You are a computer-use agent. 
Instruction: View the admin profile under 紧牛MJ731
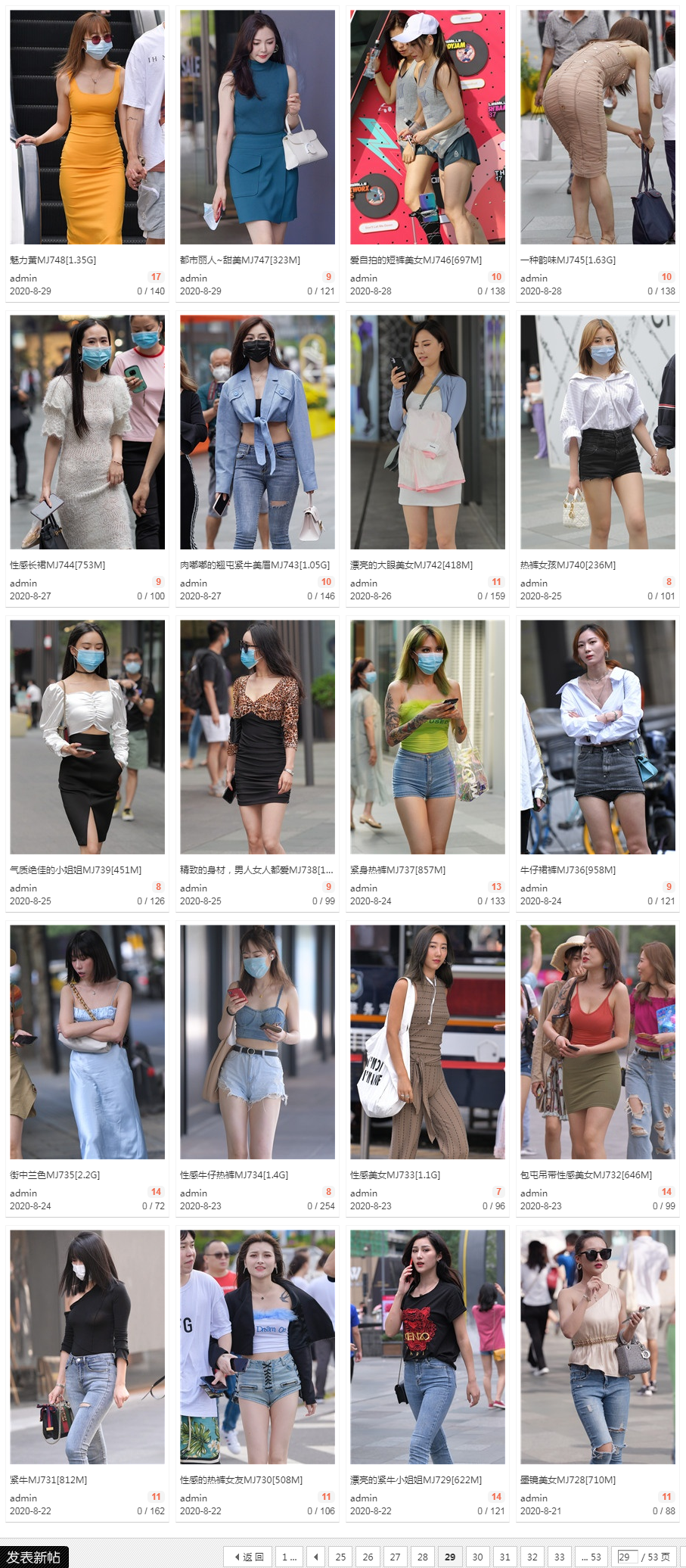(x=23, y=1498)
